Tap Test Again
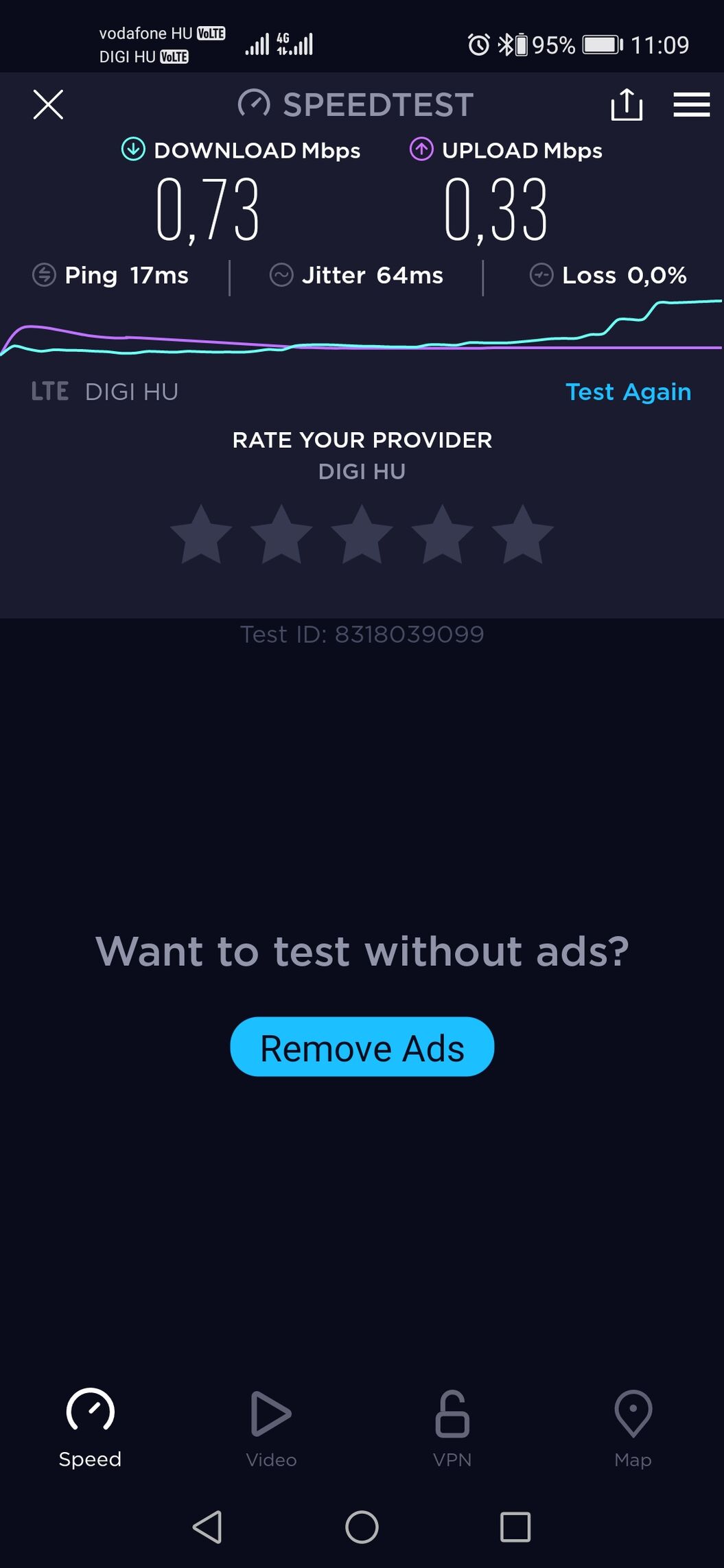 coord(627,392)
